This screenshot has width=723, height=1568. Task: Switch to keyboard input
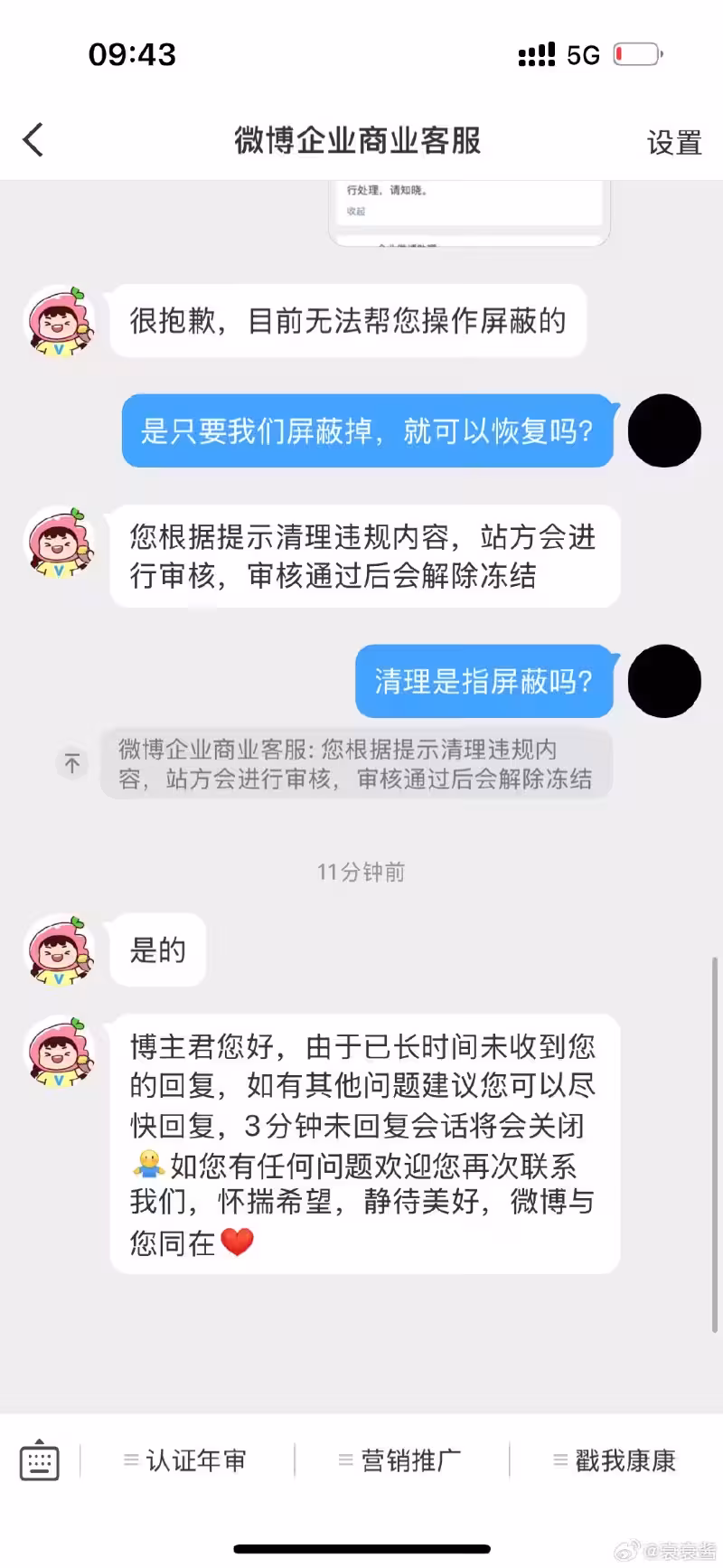click(x=40, y=1459)
